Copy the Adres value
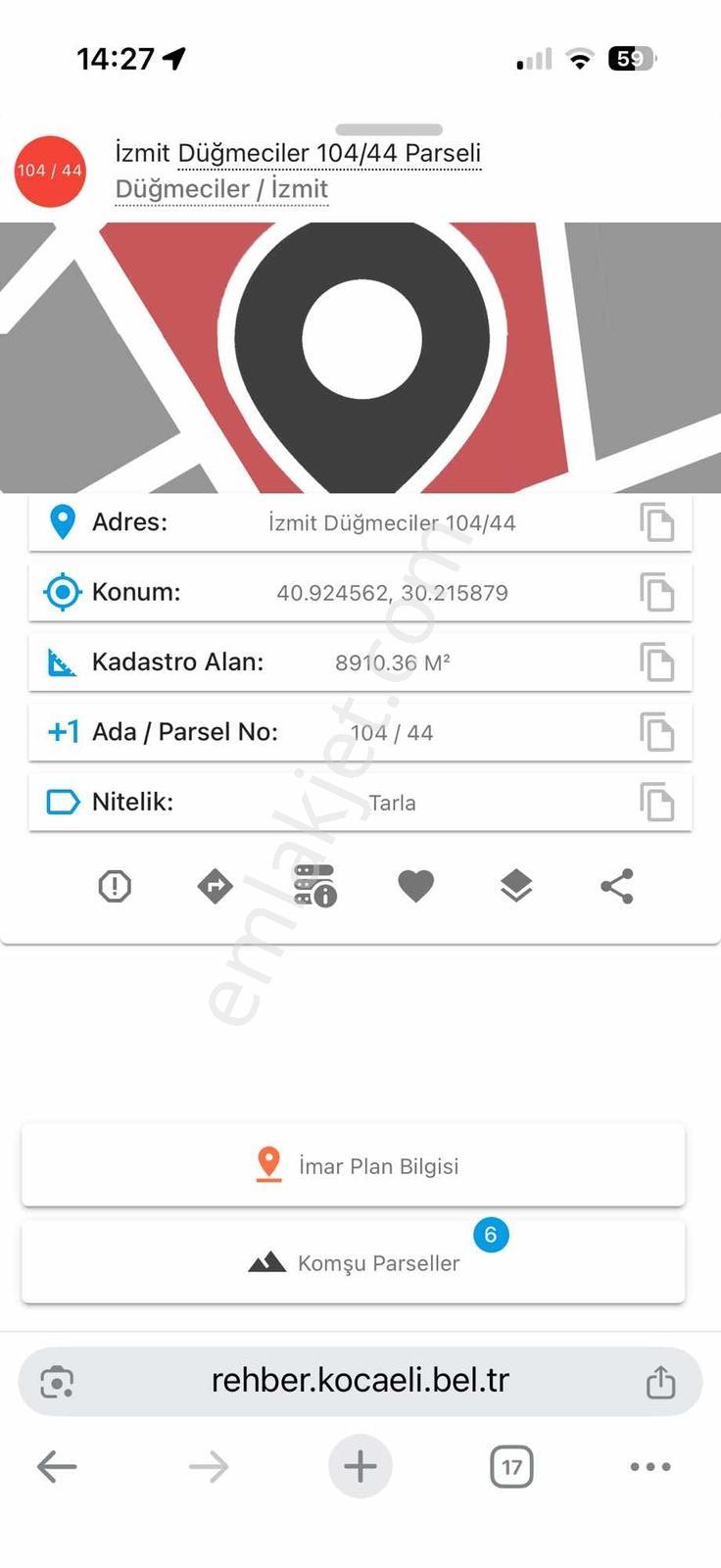Screen dimensions: 721x1568 [656, 522]
